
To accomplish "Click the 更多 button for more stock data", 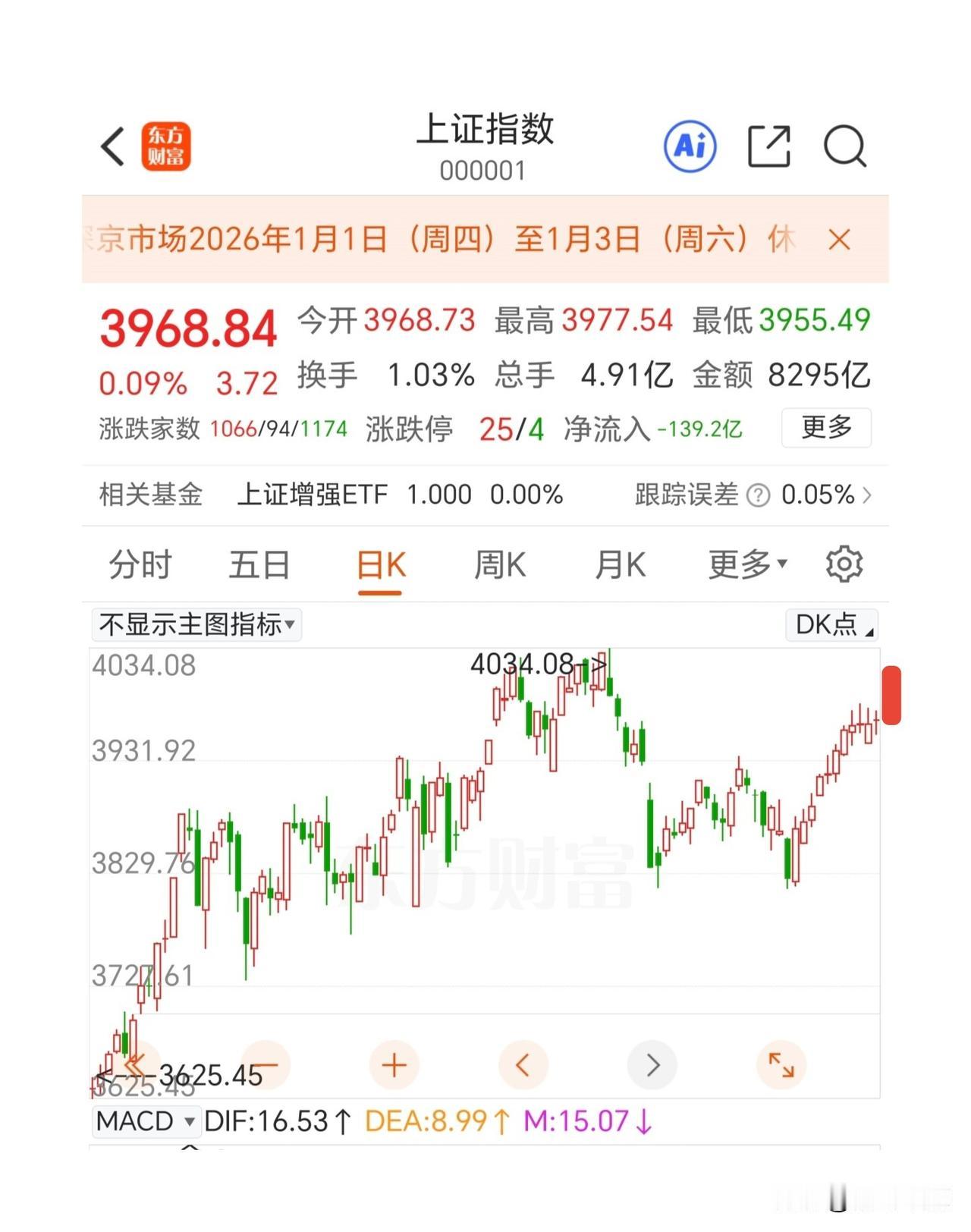I will click(826, 428).
